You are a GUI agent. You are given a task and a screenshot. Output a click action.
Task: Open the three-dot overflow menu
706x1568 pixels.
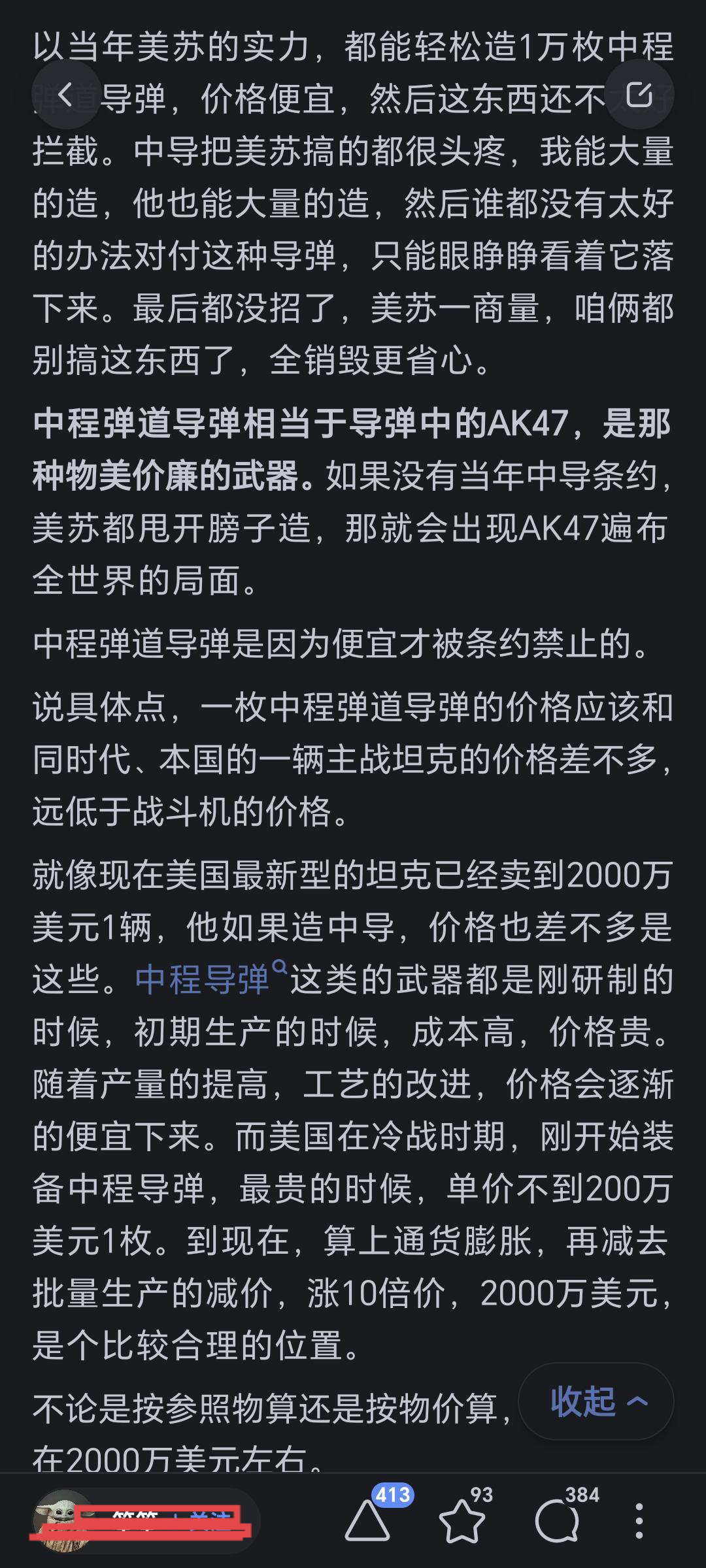[x=639, y=1521]
